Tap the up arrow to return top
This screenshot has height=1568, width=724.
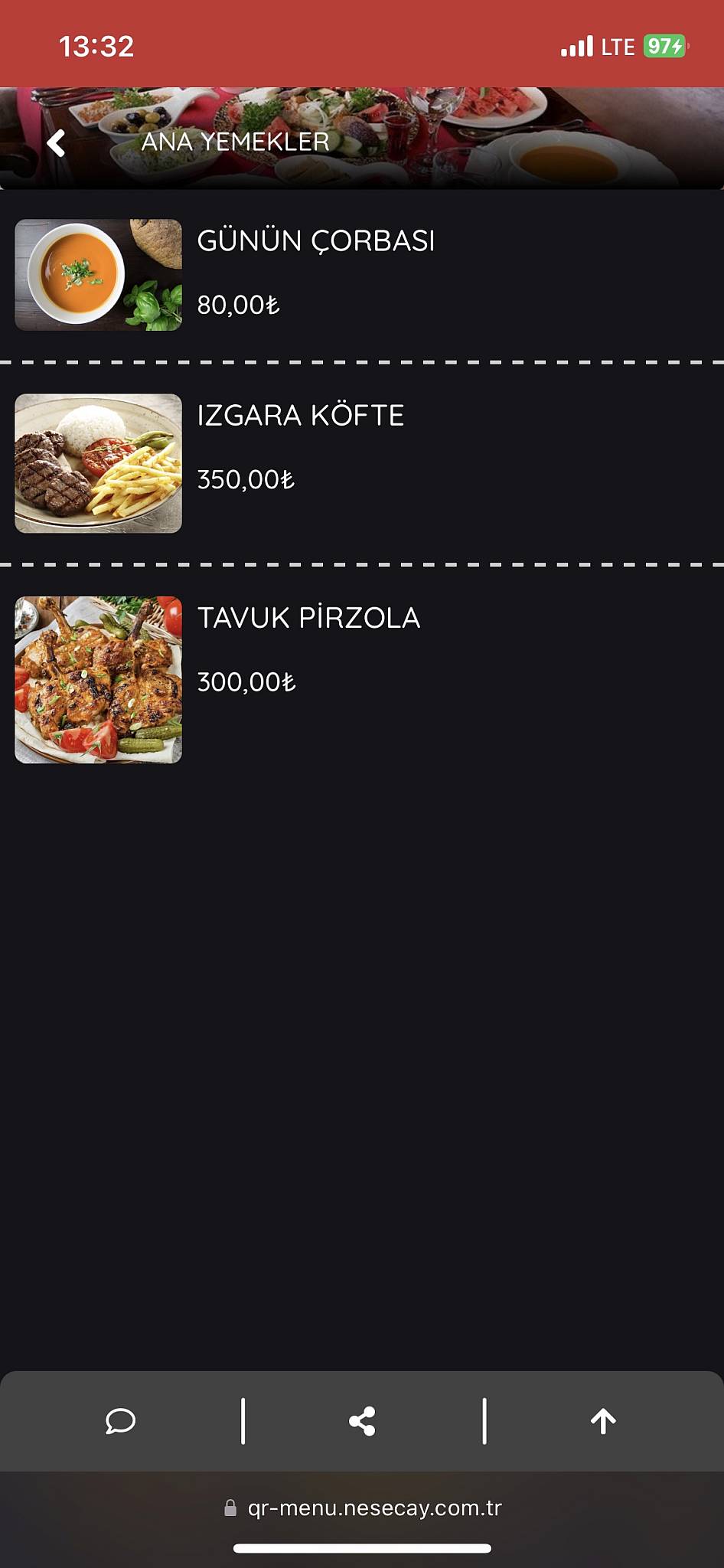pos(603,1421)
